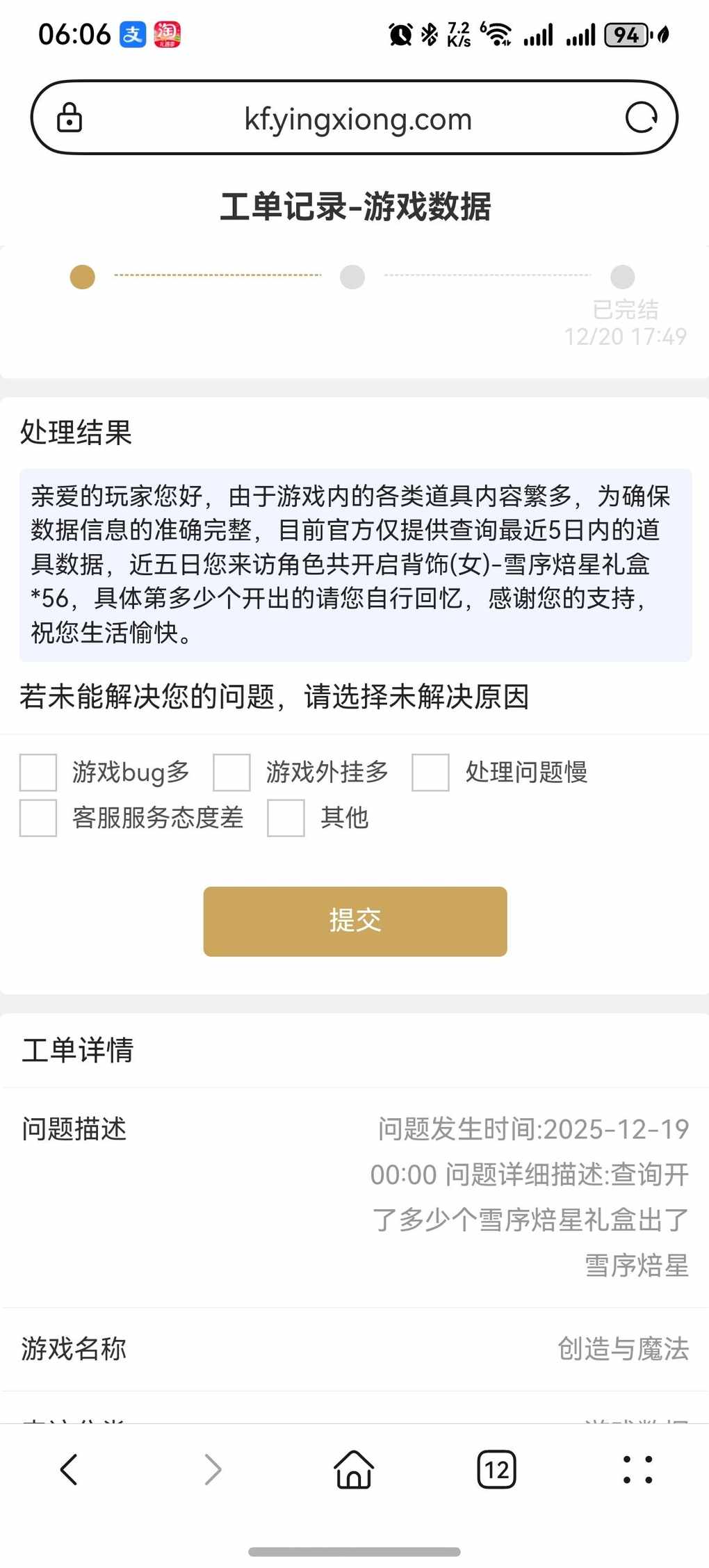This screenshot has width=709, height=1568.
Task: Select the 游戏外挂多 checkbox
Action: 231,773
